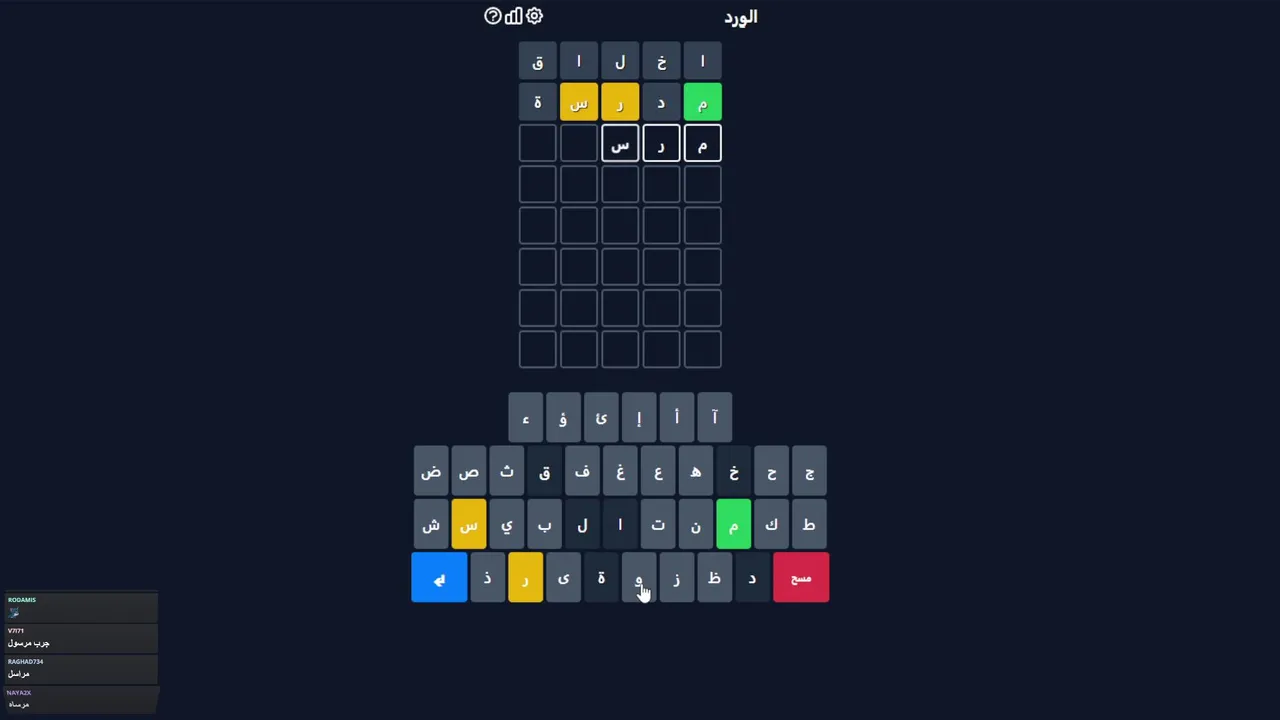Open the settings gear icon
This screenshot has height=720, width=1280.
[534, 16]
